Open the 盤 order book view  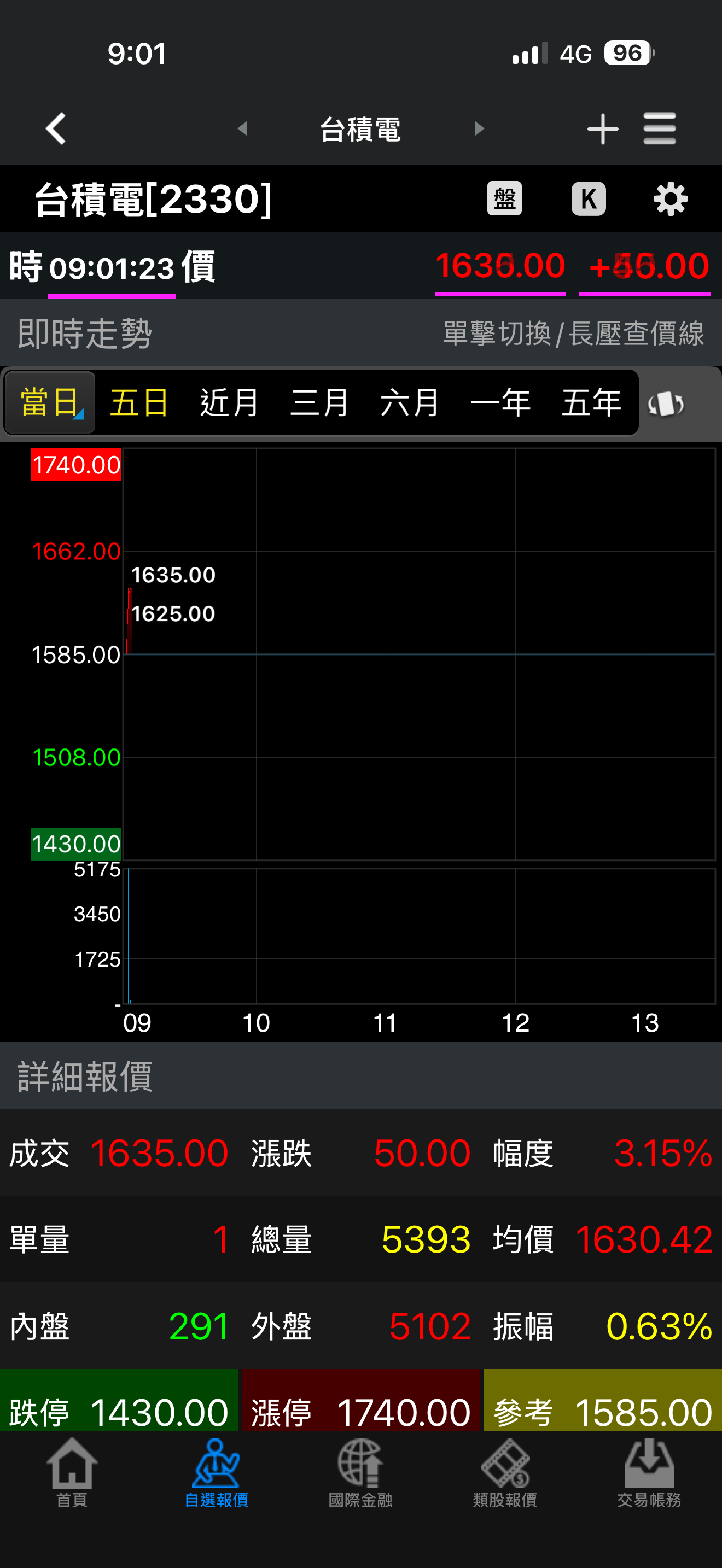(x=504, y=198)
